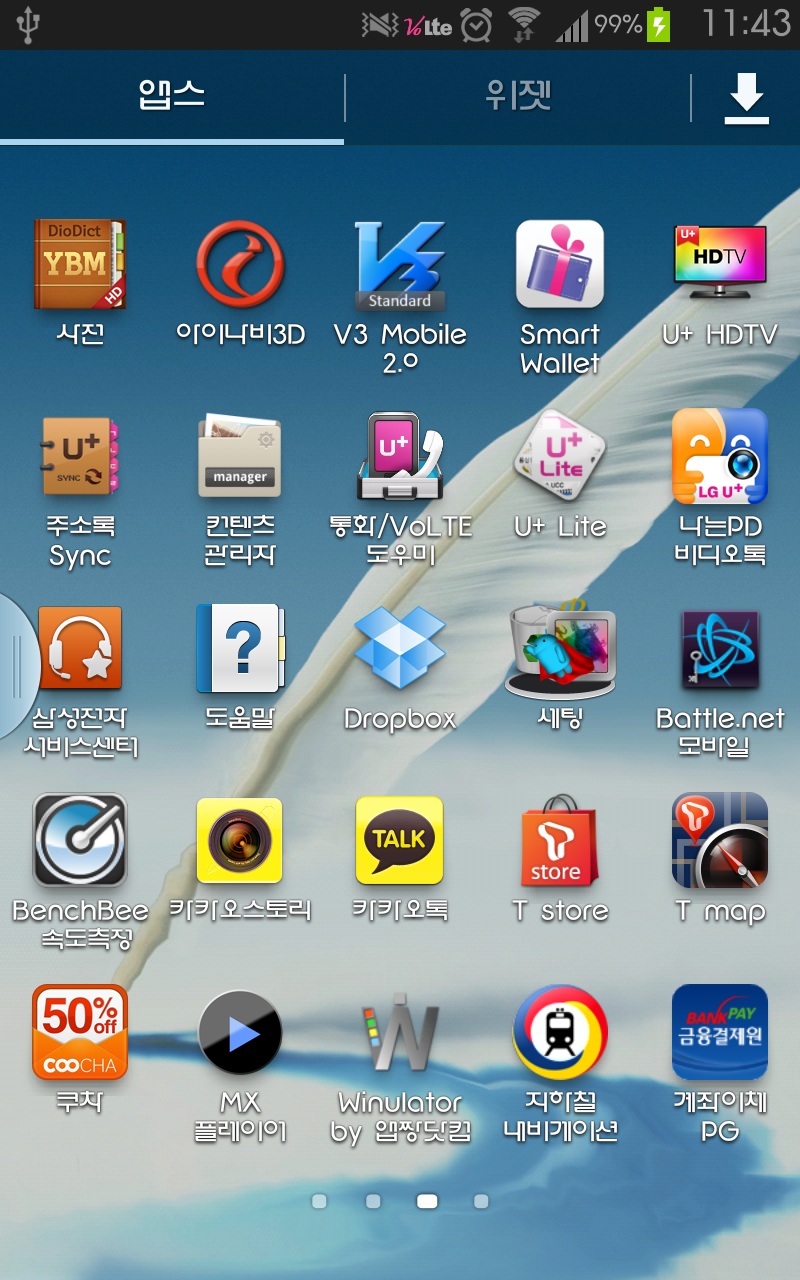Open 도움말 help app
800x1280 pixels.
pyautogui.click(x=240, y=648)
